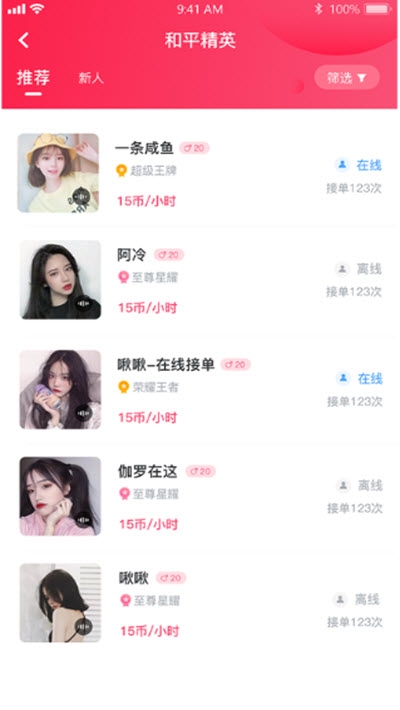Go back using the back arrow

[24, 40]
